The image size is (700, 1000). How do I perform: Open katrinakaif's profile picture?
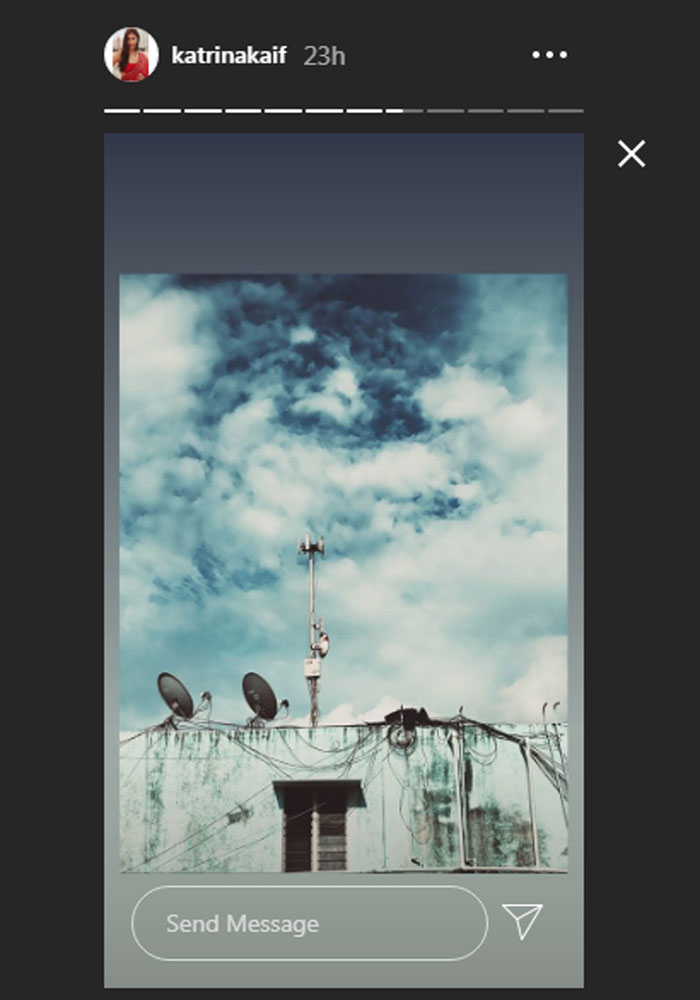(131, 55)
